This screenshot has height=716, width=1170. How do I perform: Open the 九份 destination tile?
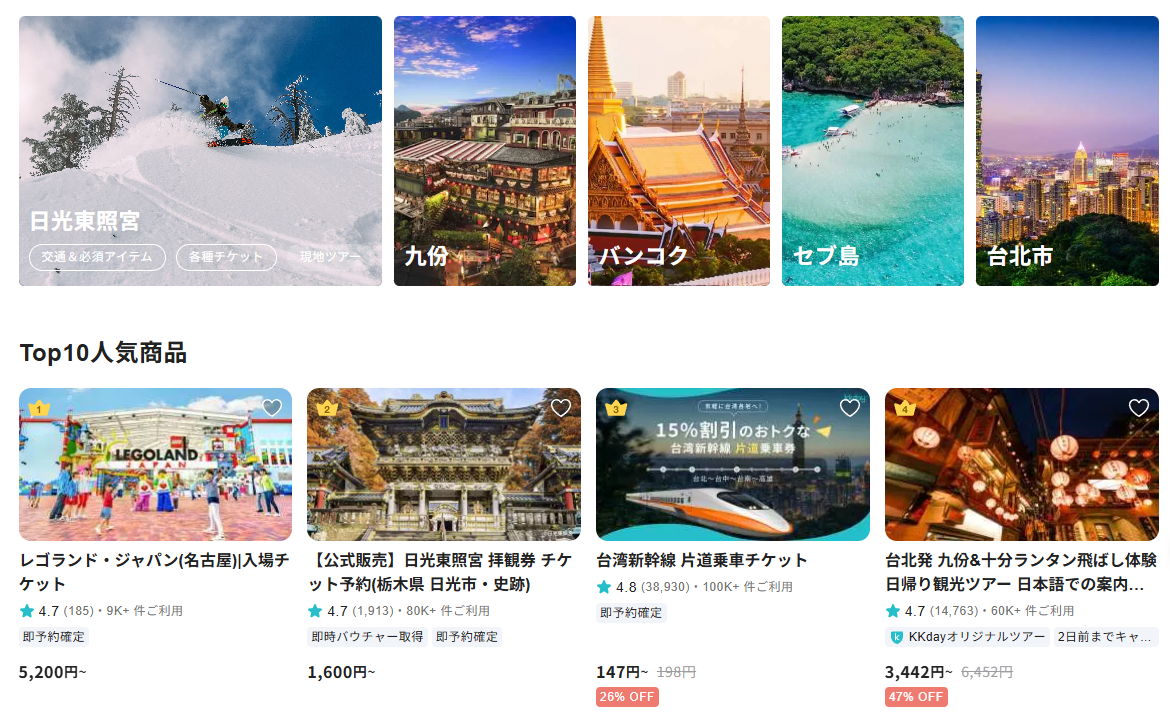484,150
